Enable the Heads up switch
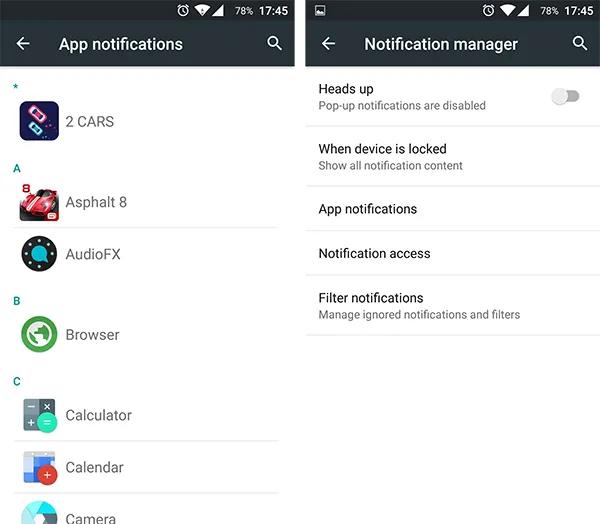 [x=565, y=96]
